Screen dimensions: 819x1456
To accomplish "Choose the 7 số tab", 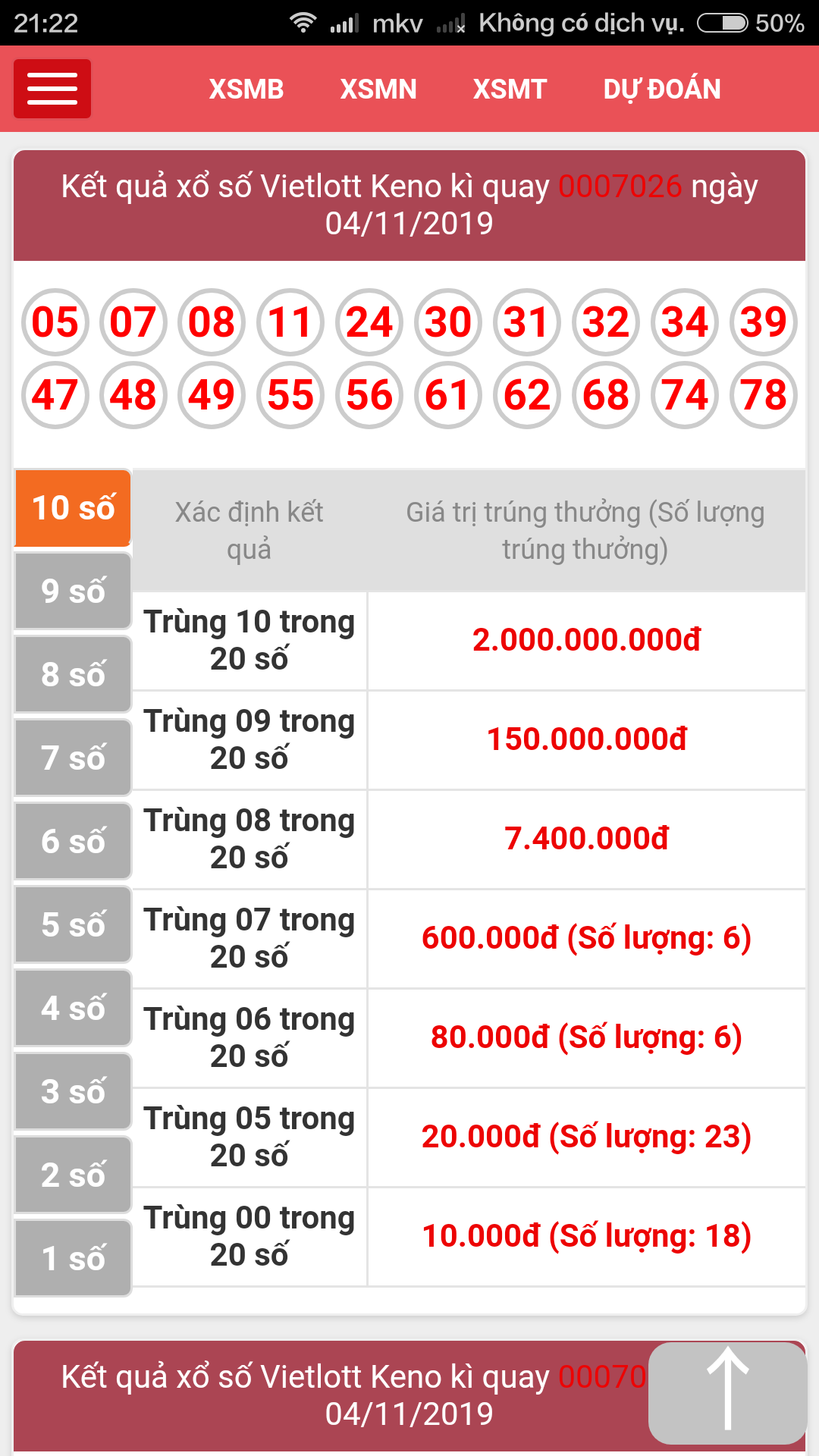I will tap(73, 758).
